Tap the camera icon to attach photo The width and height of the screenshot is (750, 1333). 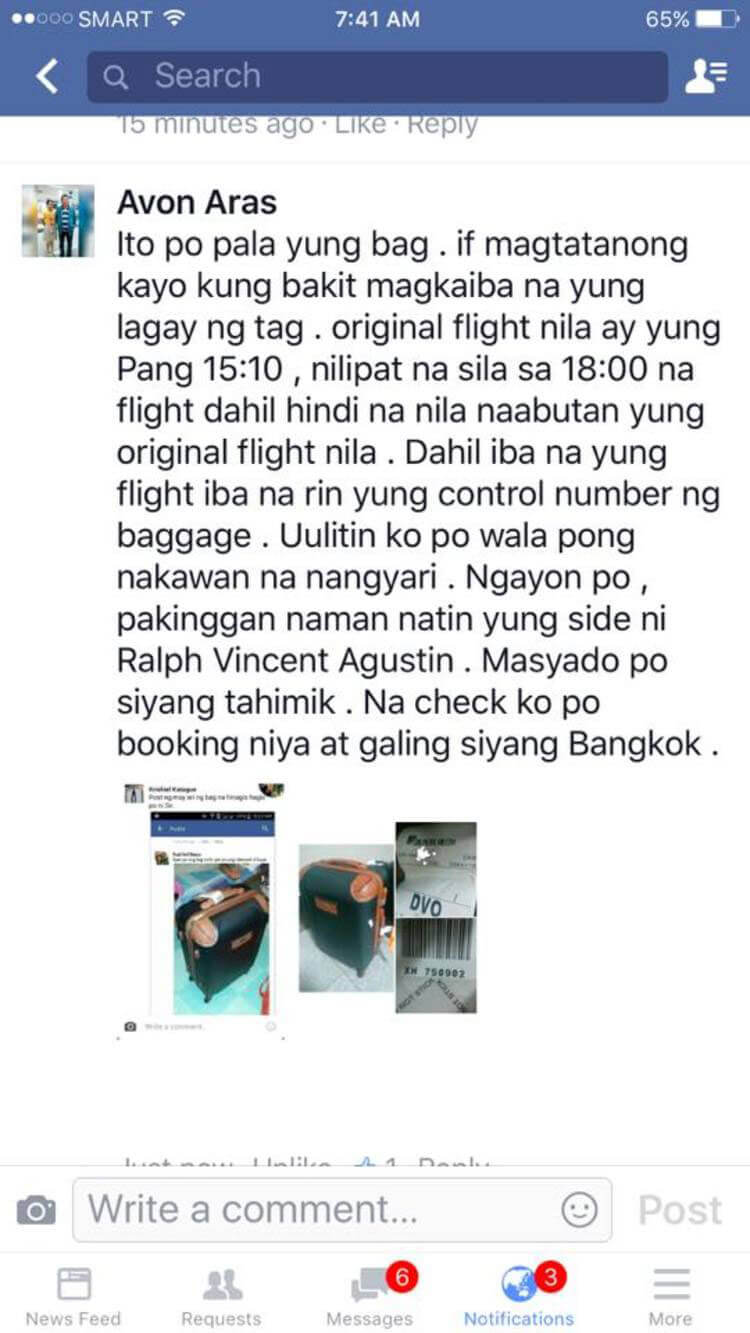tap(36, 1211)
